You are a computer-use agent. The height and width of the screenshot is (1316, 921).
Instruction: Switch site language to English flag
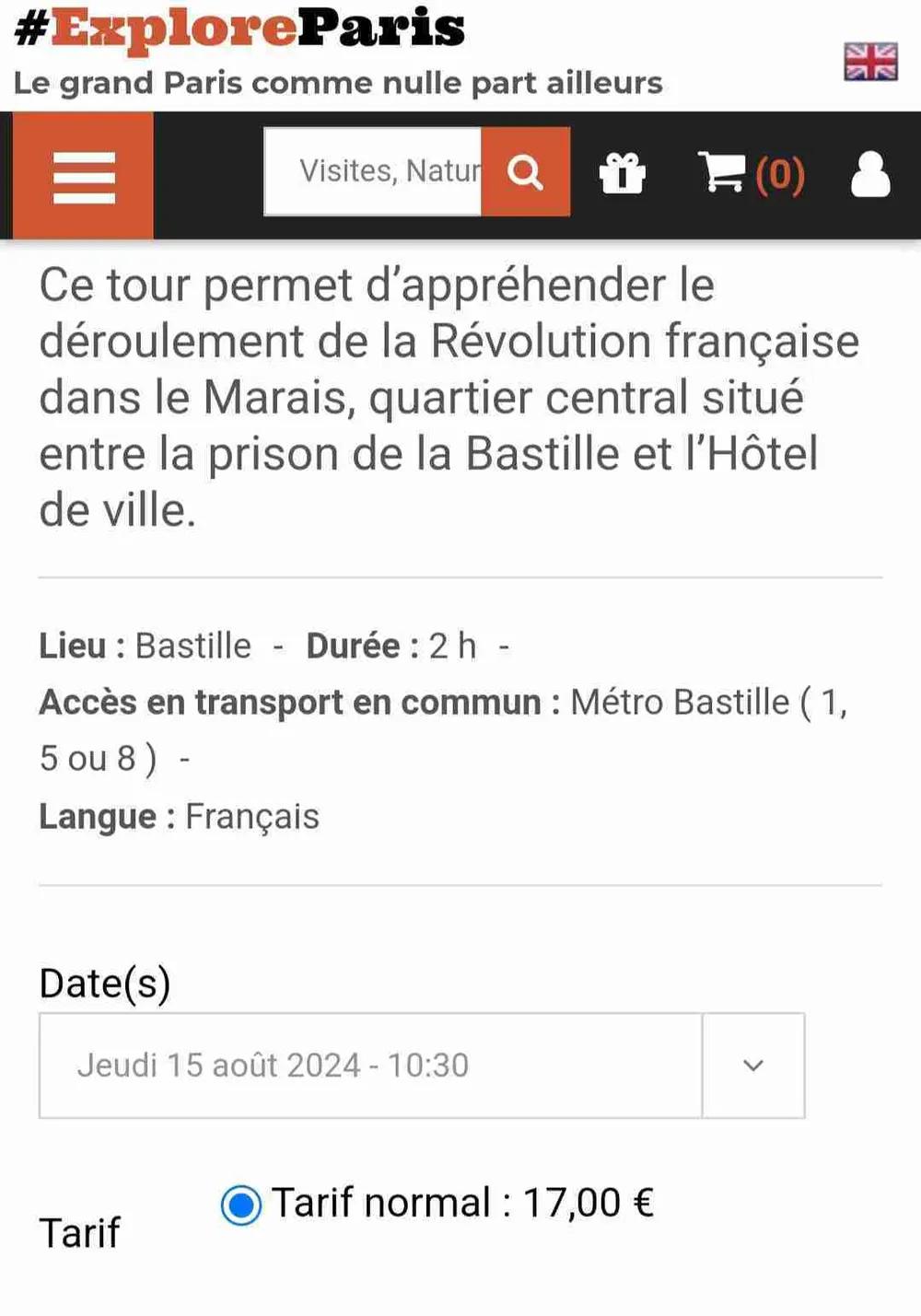click(x=870, y=62)
